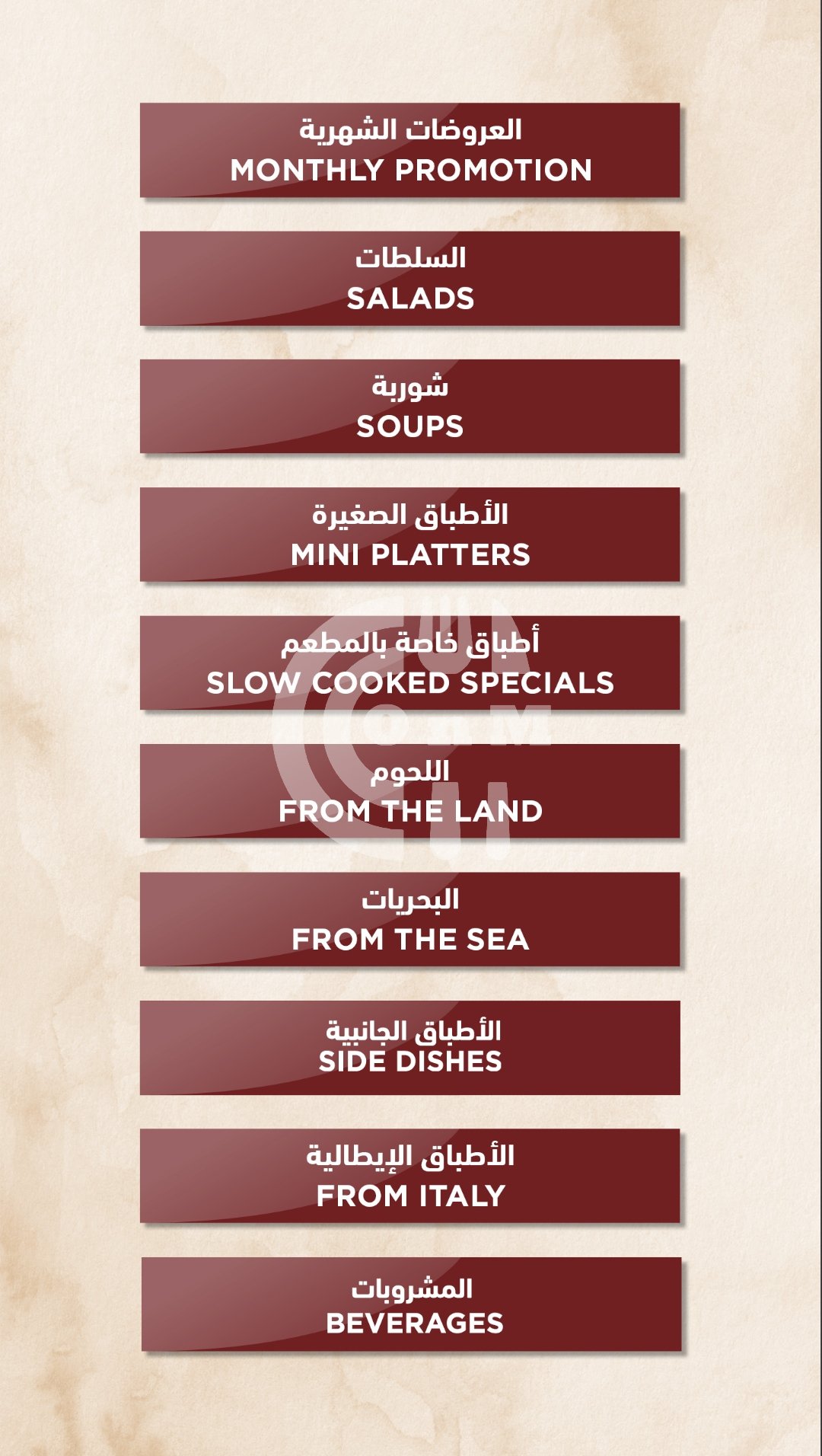Explore the From Italy section
822x1456 pixels.
409,1176
